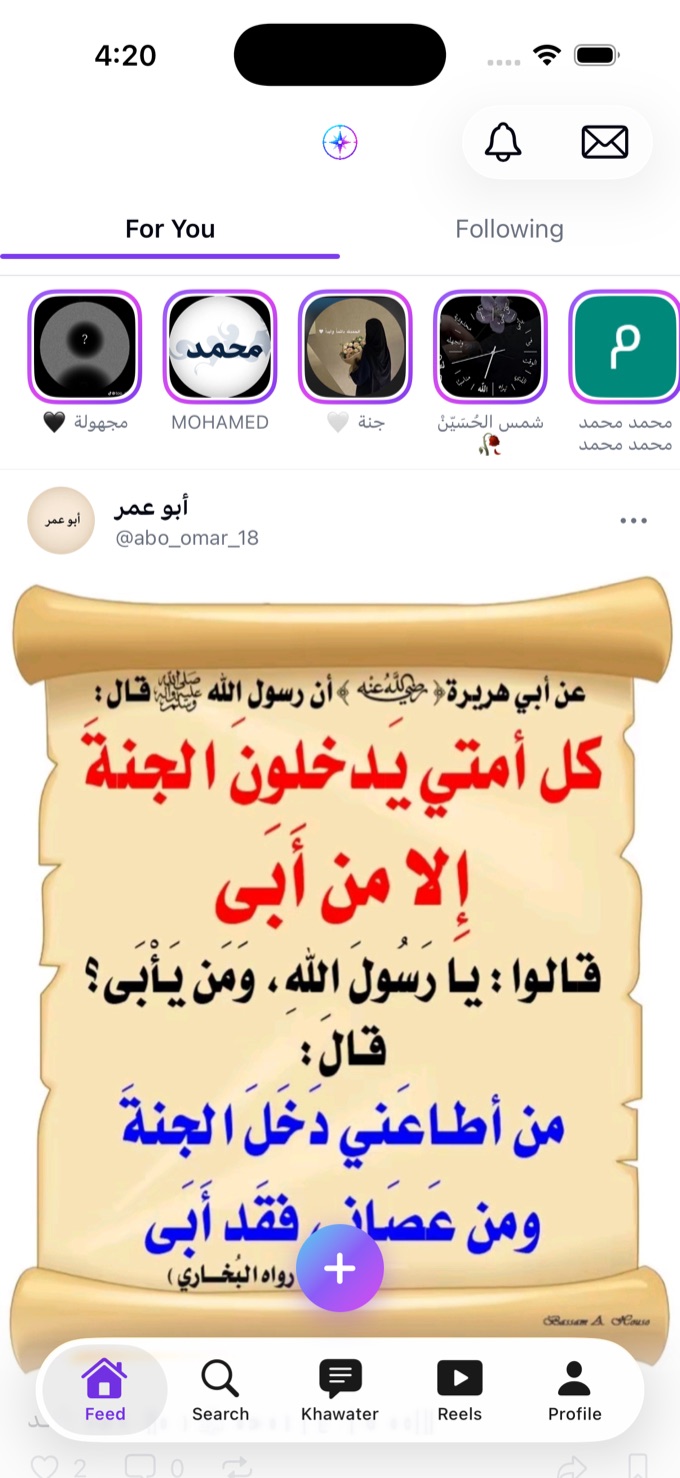Screen dimensions: 680x1478
Task: Open the overflow menu on أبو عمر's post
Action: pos(633,520)
